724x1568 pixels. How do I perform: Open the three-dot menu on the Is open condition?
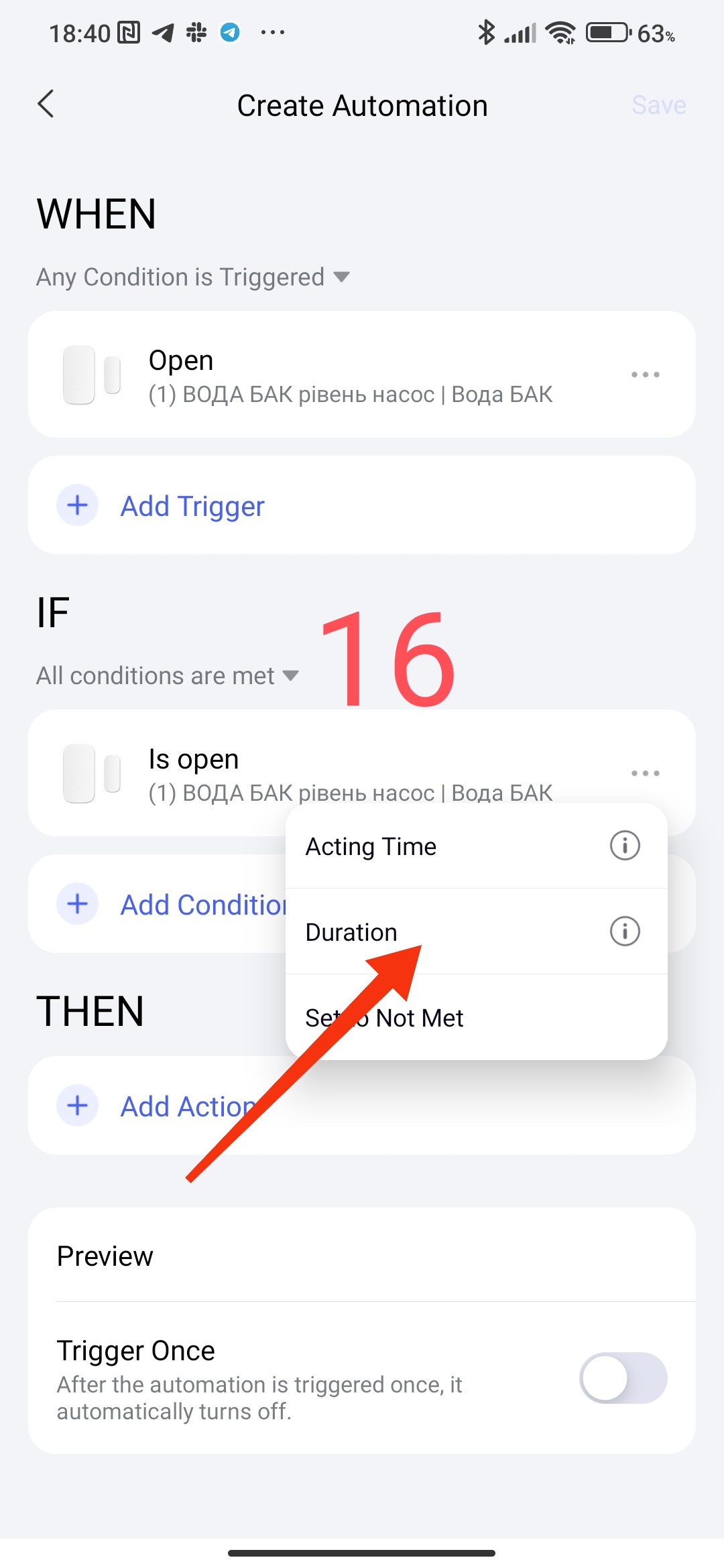[645, 773]
